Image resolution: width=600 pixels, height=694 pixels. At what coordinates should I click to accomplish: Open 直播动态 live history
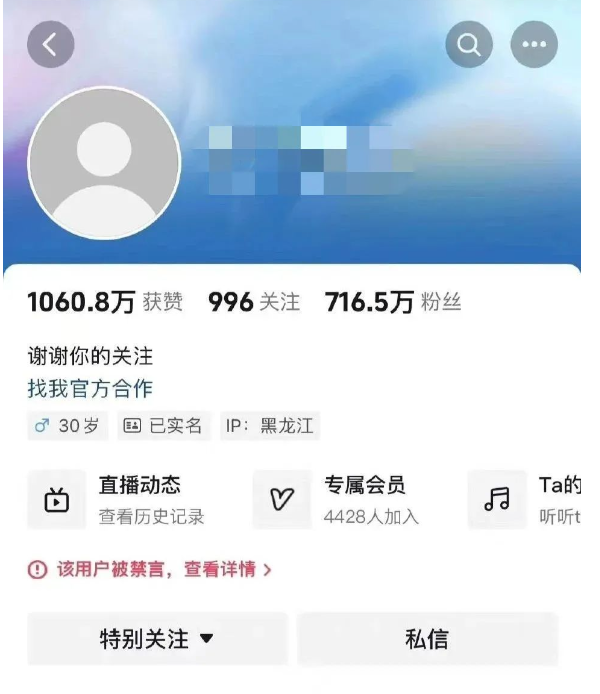pos(130,500)
